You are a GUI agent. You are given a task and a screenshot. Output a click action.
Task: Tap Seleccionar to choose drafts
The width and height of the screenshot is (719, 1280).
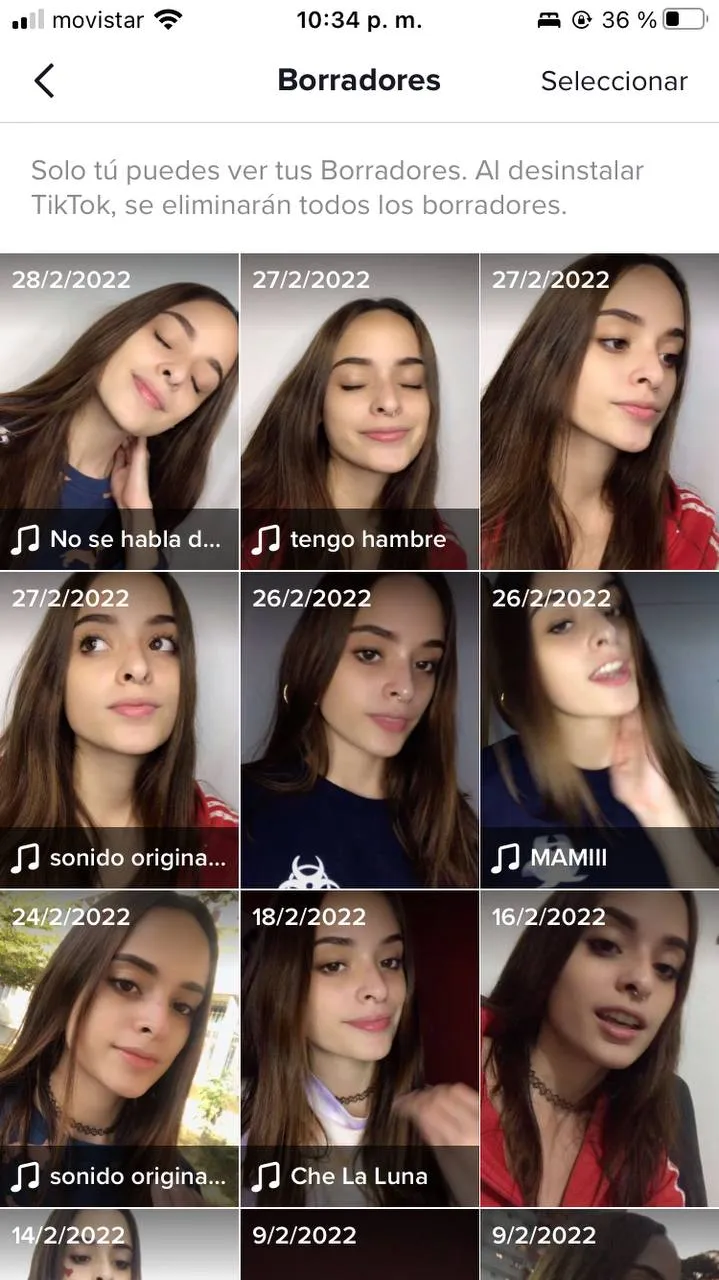(x=614, y=81)
